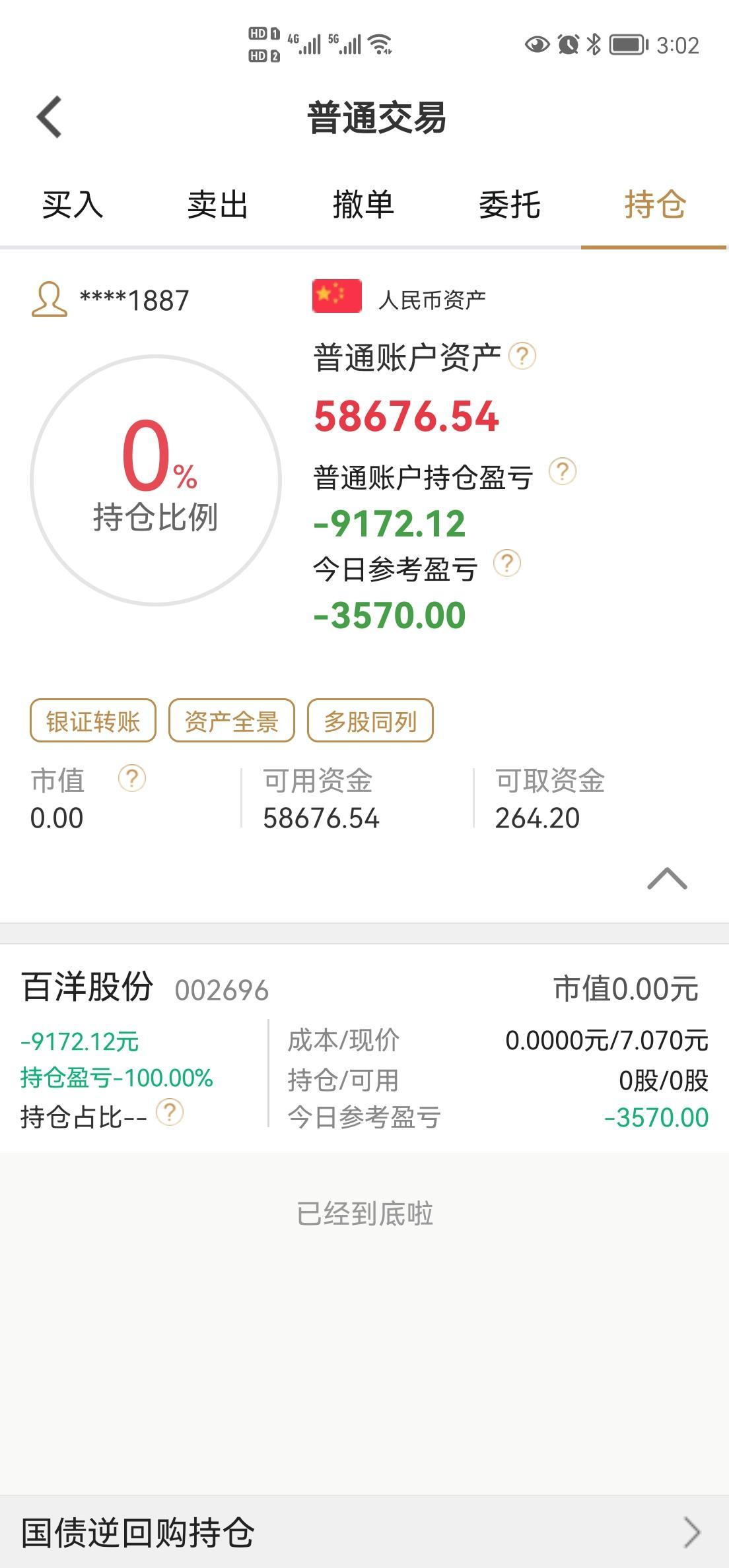729x1568 pixels.
Task: Show help for 持仓占比
Action: coord(170,1113)
